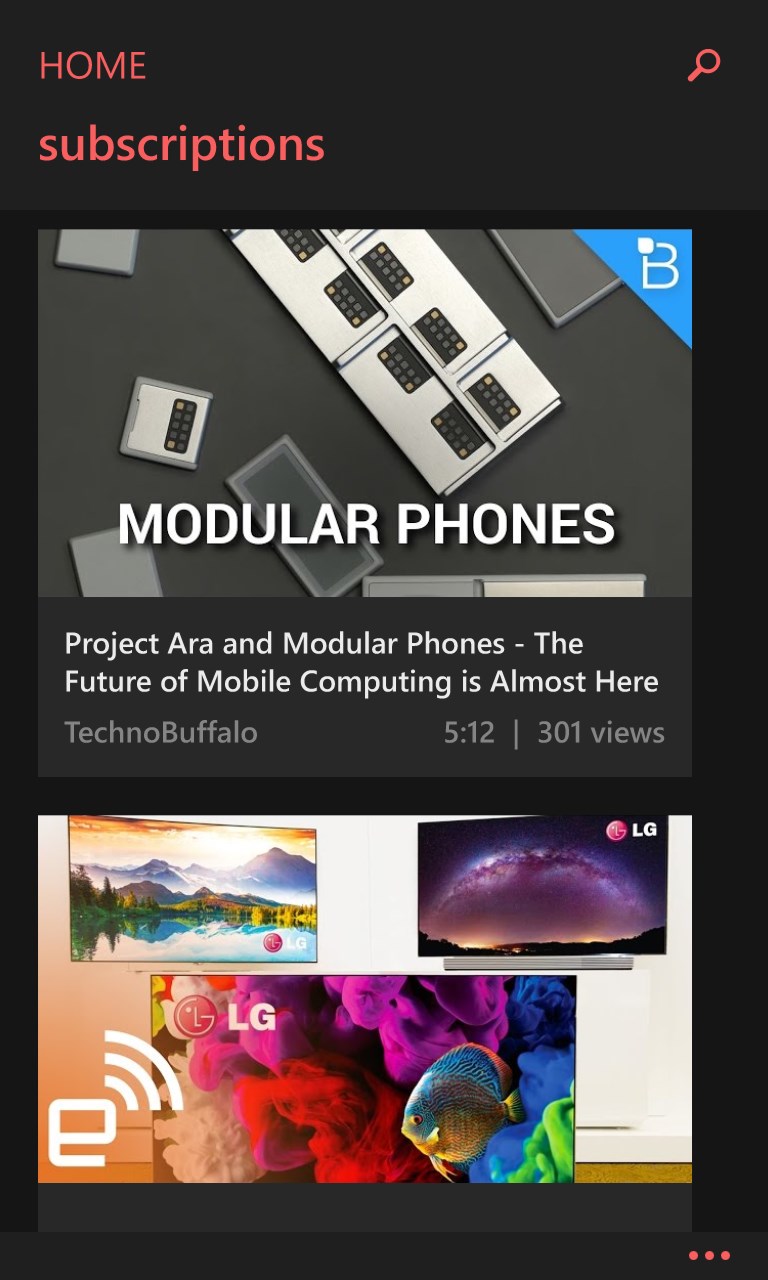Expand the app bar ellipsis menu
The image size is (768, 1280).
[709, 1256]
